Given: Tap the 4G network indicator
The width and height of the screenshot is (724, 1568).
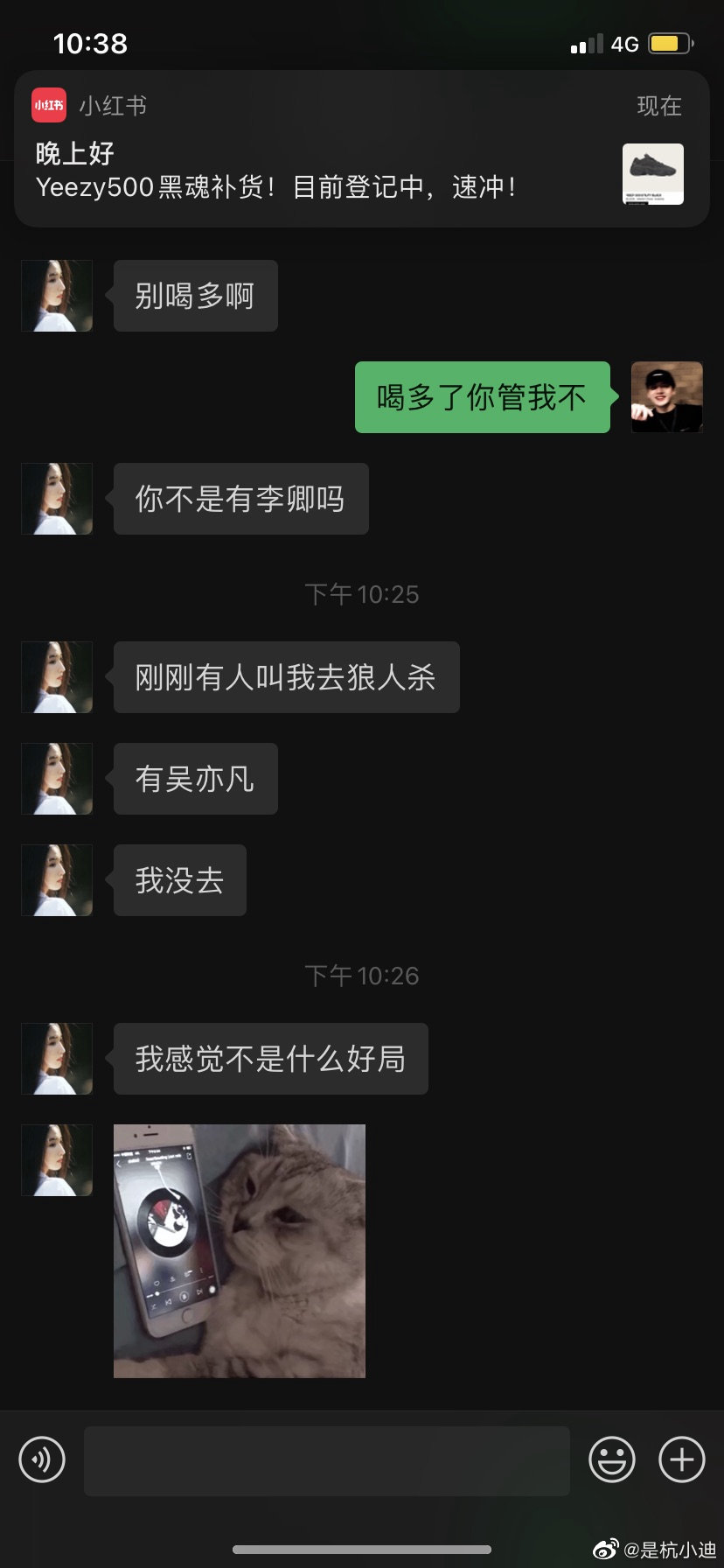Looking at the screenshot, I should point(623,42).
